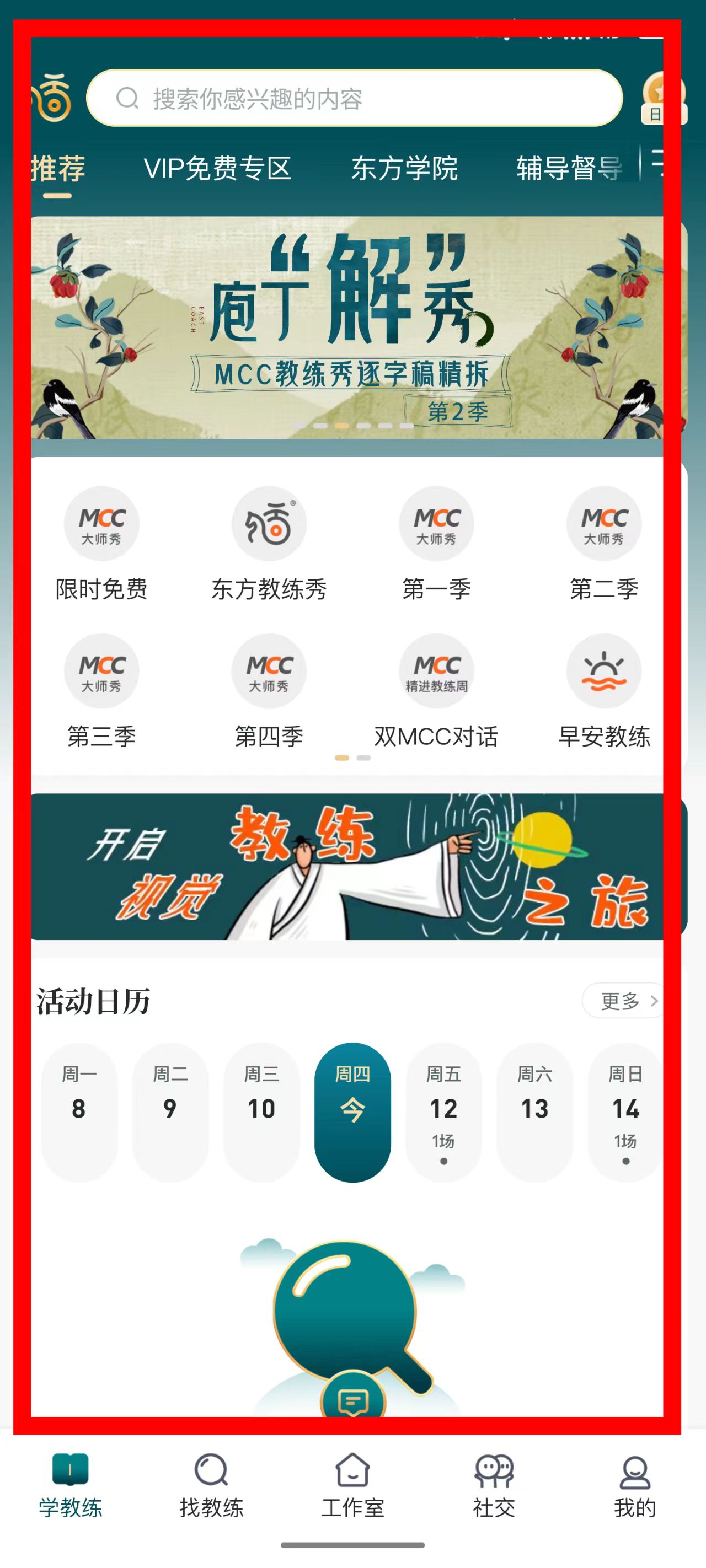Tap the search box for content
706x1568 pixels.
[x=354, y=98]
